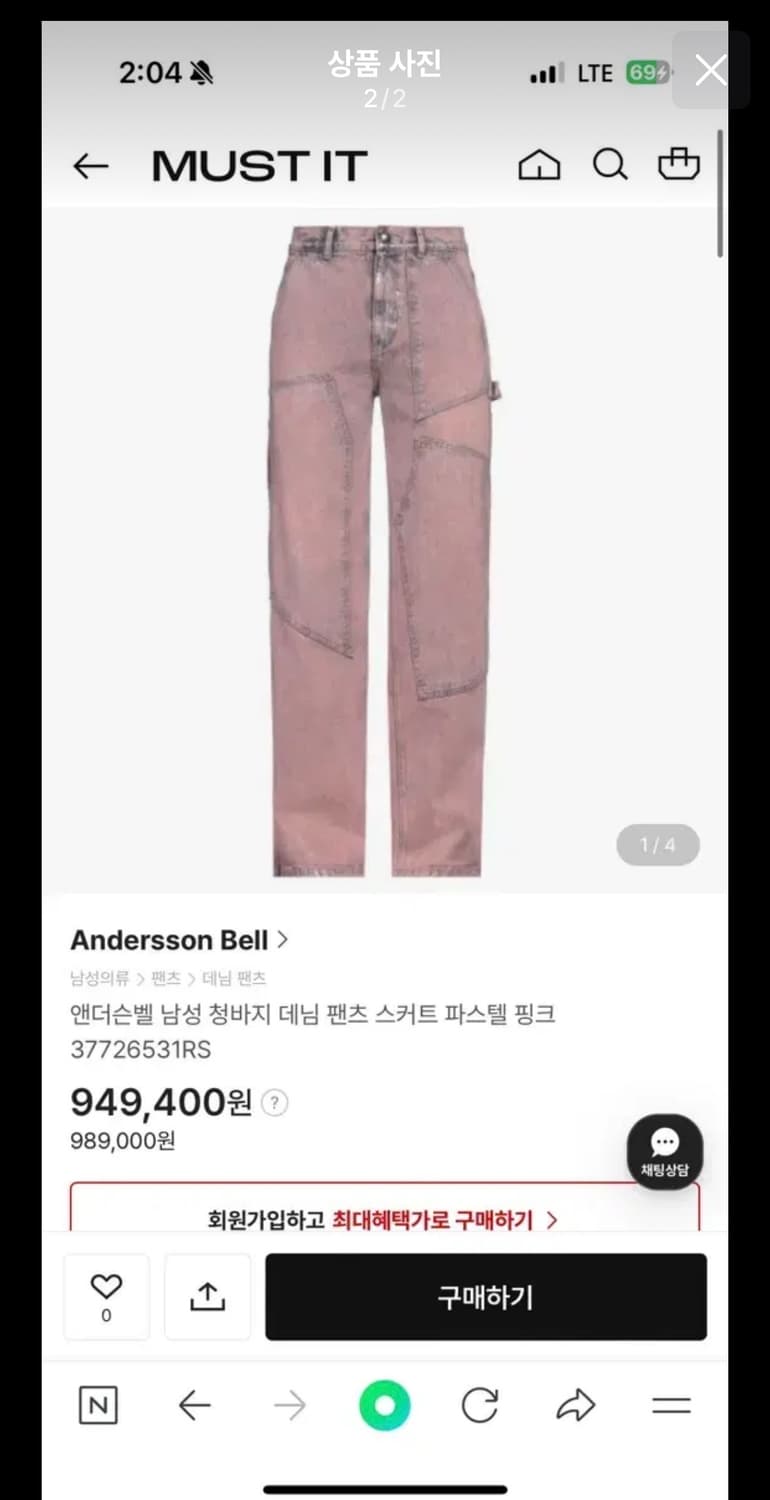Tap the pink jeans product photo
Screen dimensions: 770x1500
tap(385, 550)
